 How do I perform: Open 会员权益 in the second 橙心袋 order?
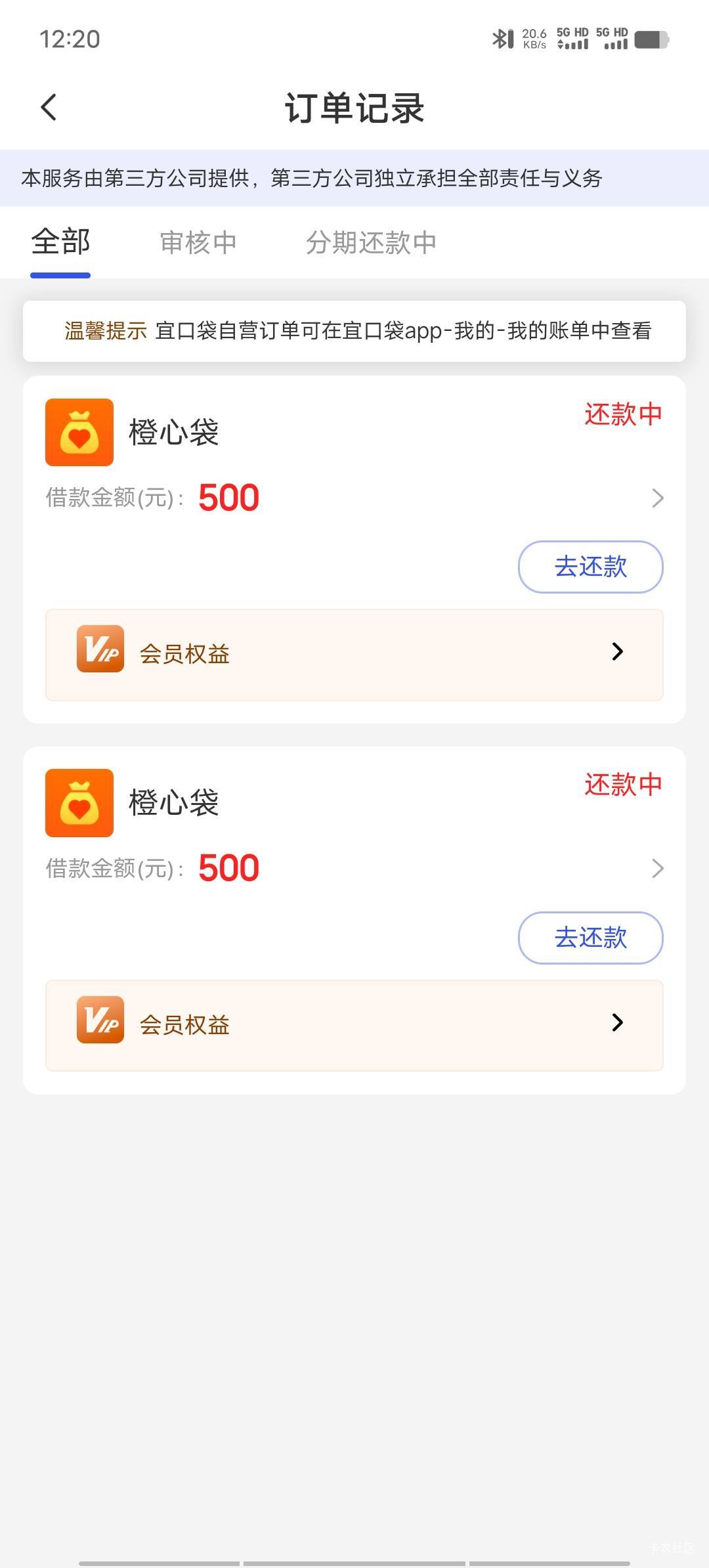354,1025
